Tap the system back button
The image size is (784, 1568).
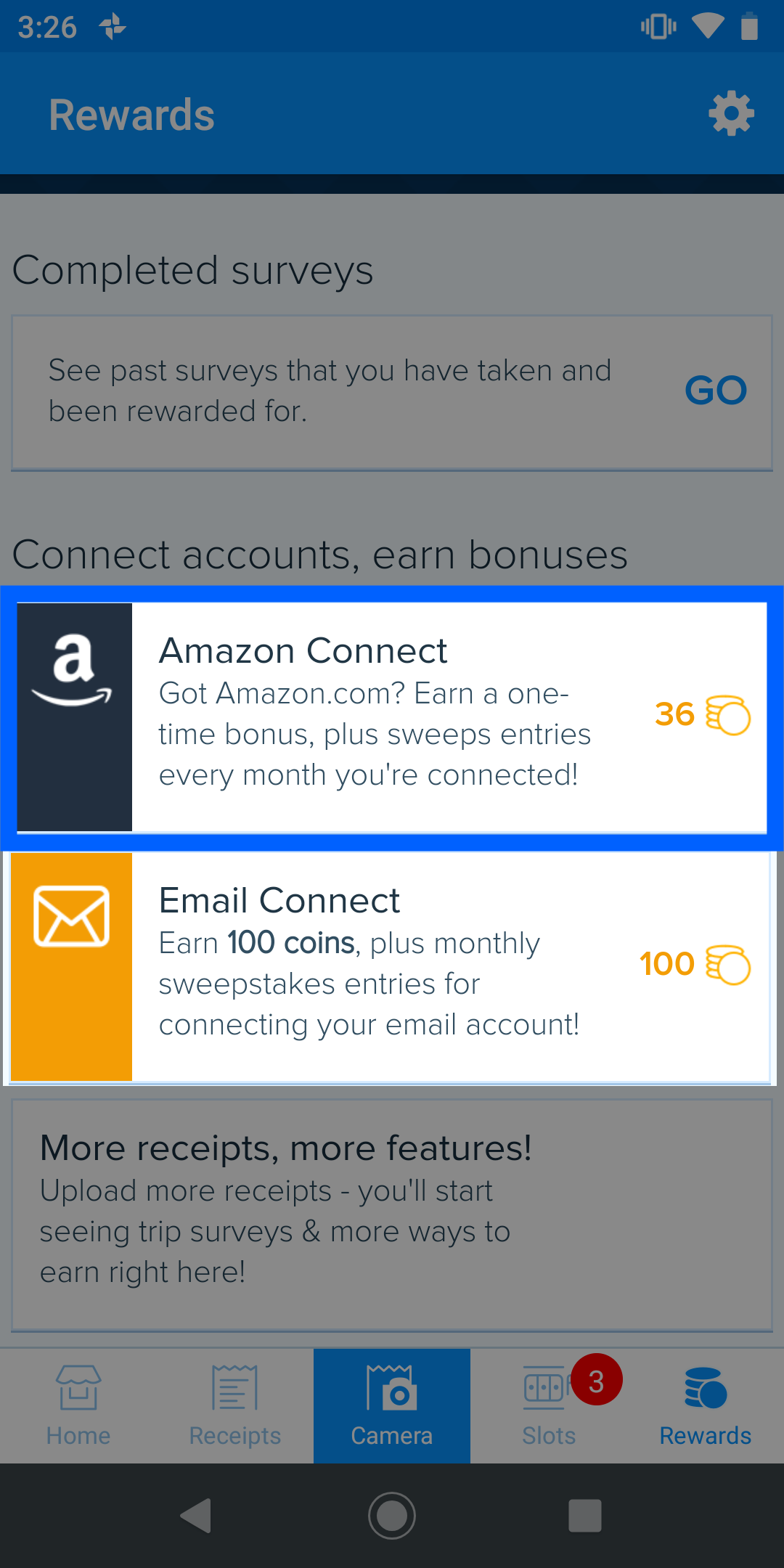coord(196,1516)
